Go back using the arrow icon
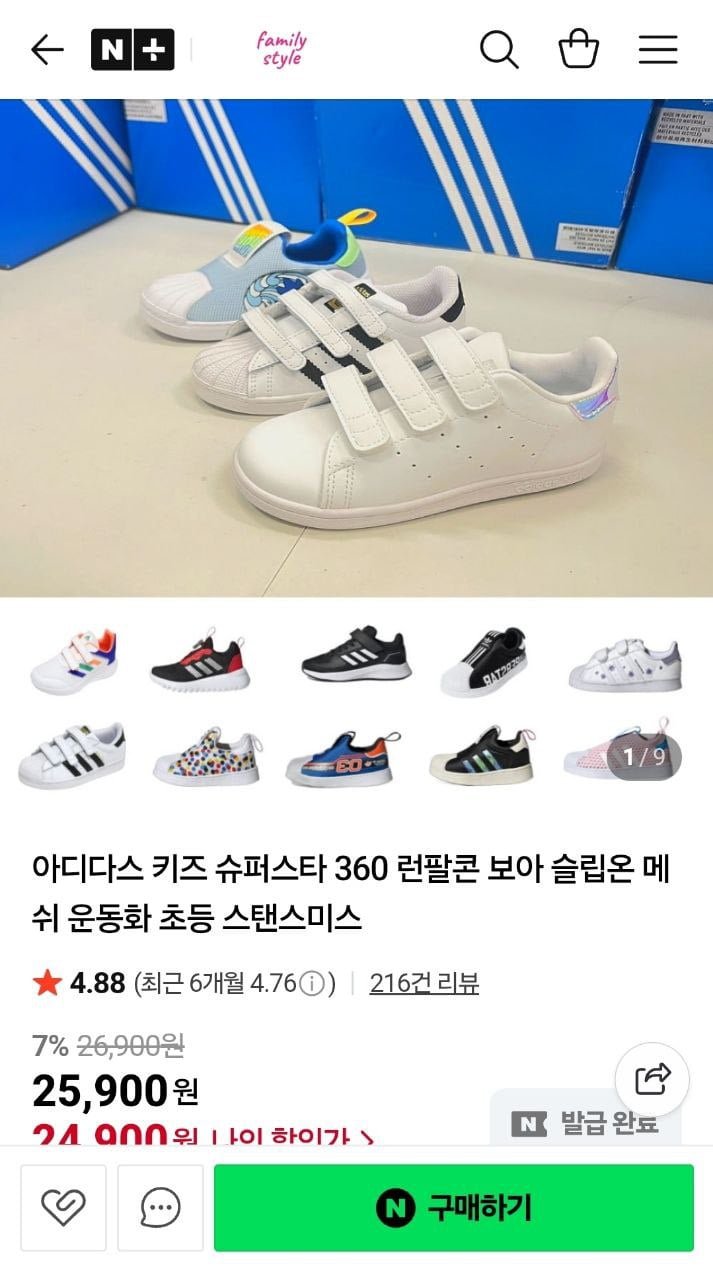The height and width of the screenshot is (1280, 713). (x=47, y=50)
